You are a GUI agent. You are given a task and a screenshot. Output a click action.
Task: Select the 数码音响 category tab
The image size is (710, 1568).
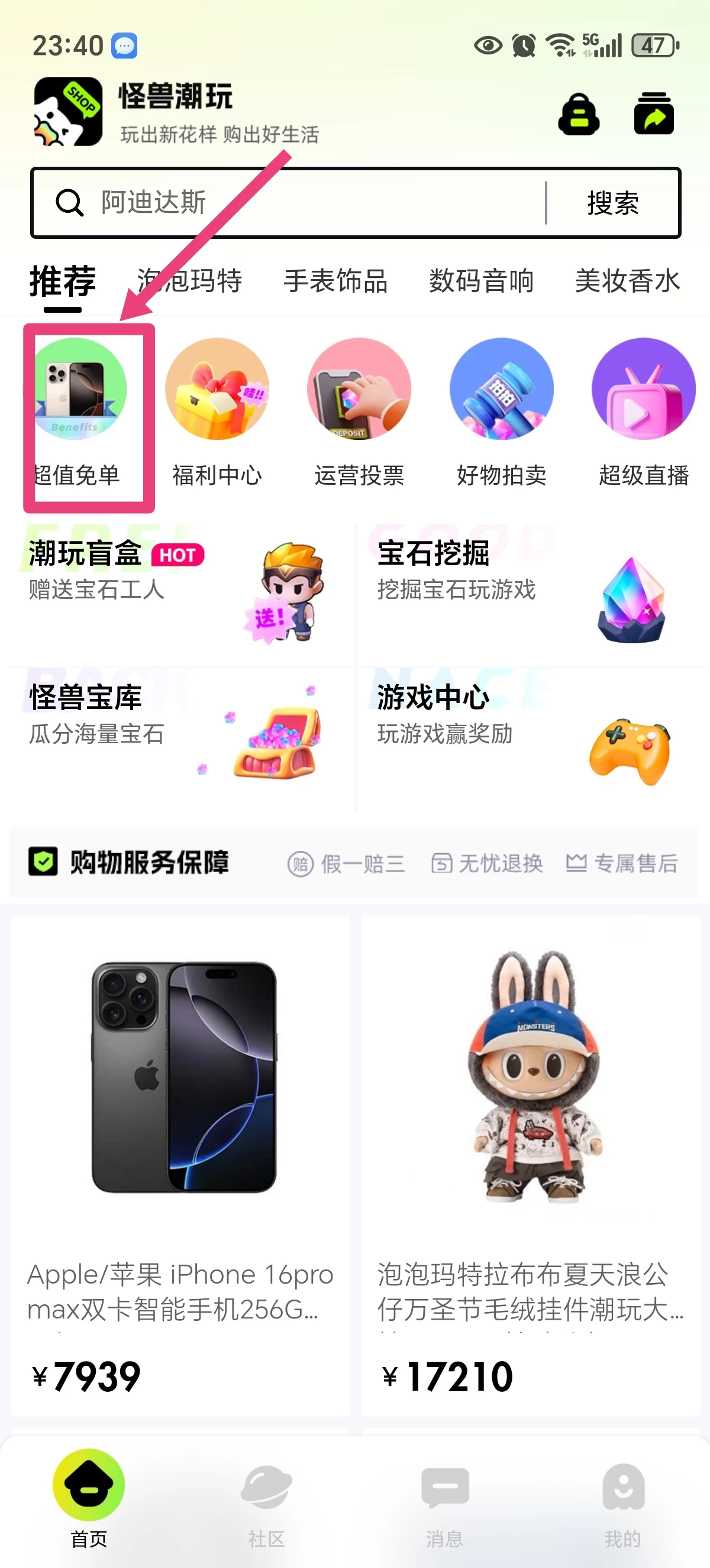point(481,282)
